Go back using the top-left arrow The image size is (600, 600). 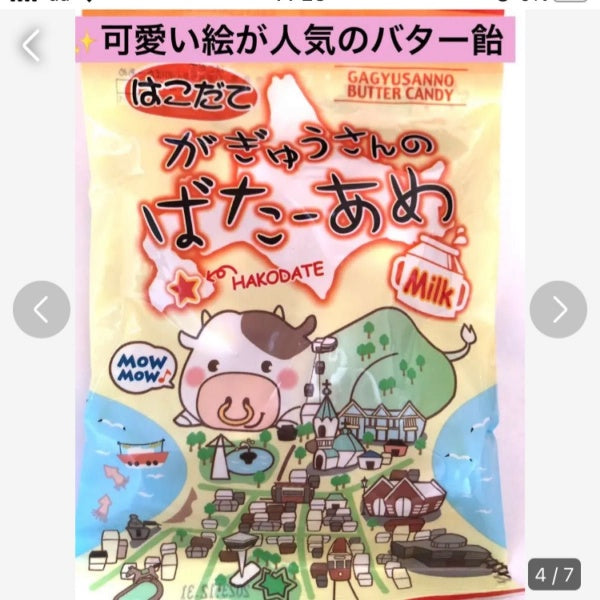(x=32, y=45)
